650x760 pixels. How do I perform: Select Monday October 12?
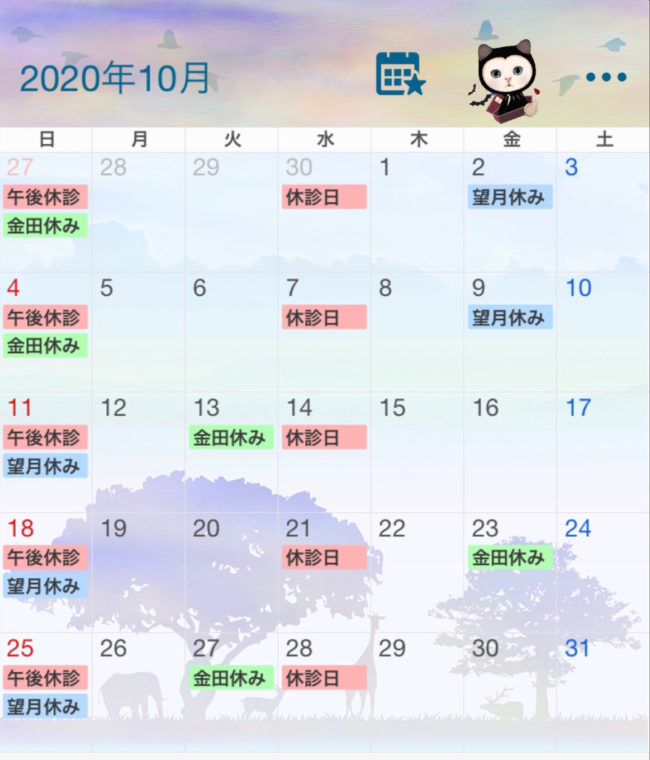point(138,450)
